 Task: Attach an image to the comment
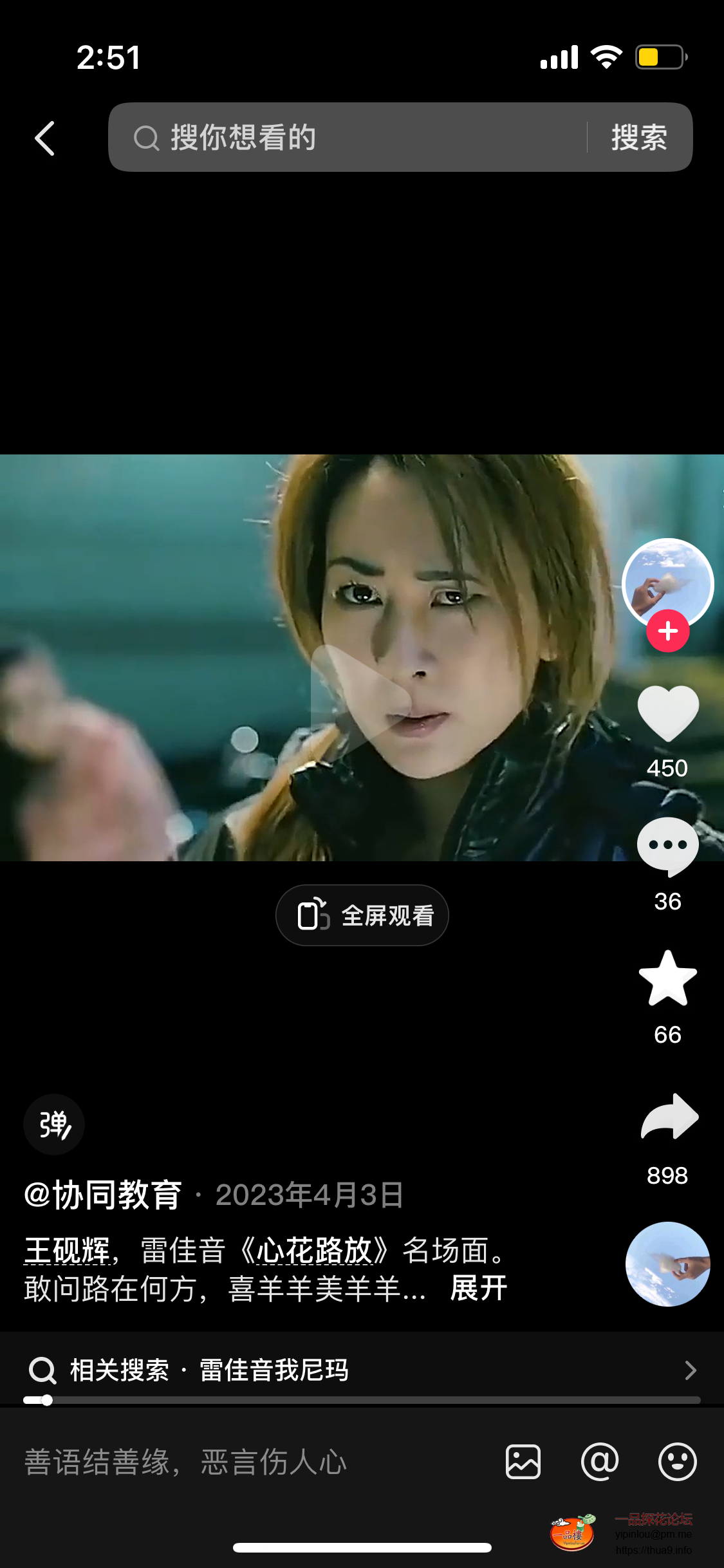pyautogui.click(x=523, y=1462)
